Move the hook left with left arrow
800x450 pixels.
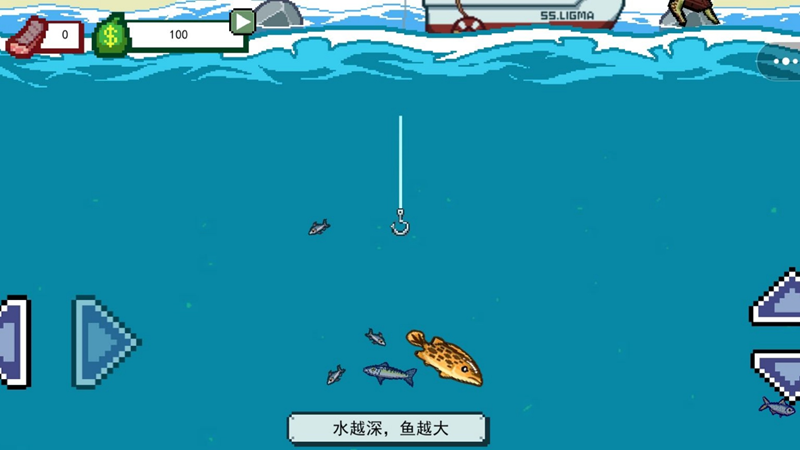(x=12, y=341)
